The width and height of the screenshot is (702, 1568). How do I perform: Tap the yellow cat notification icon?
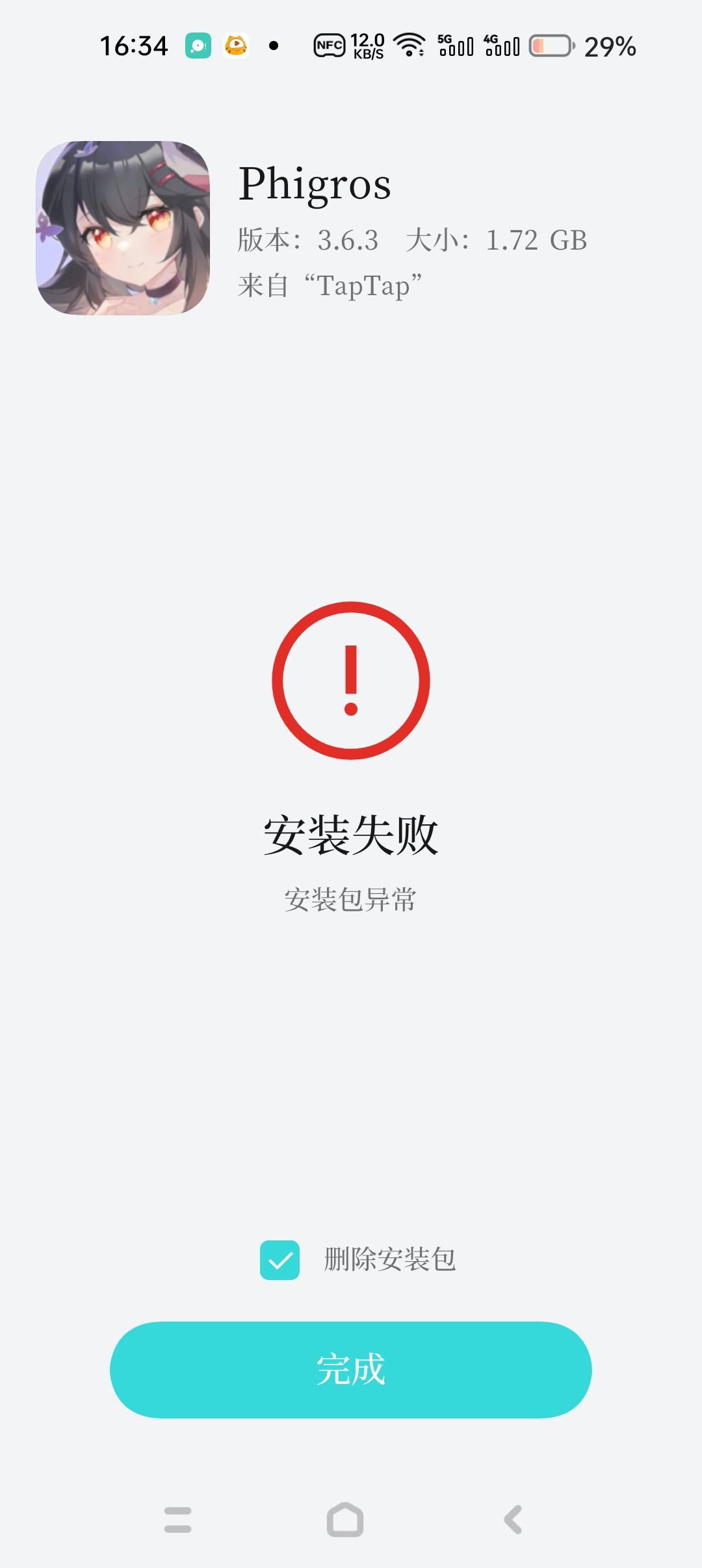[x=238, y=46]
